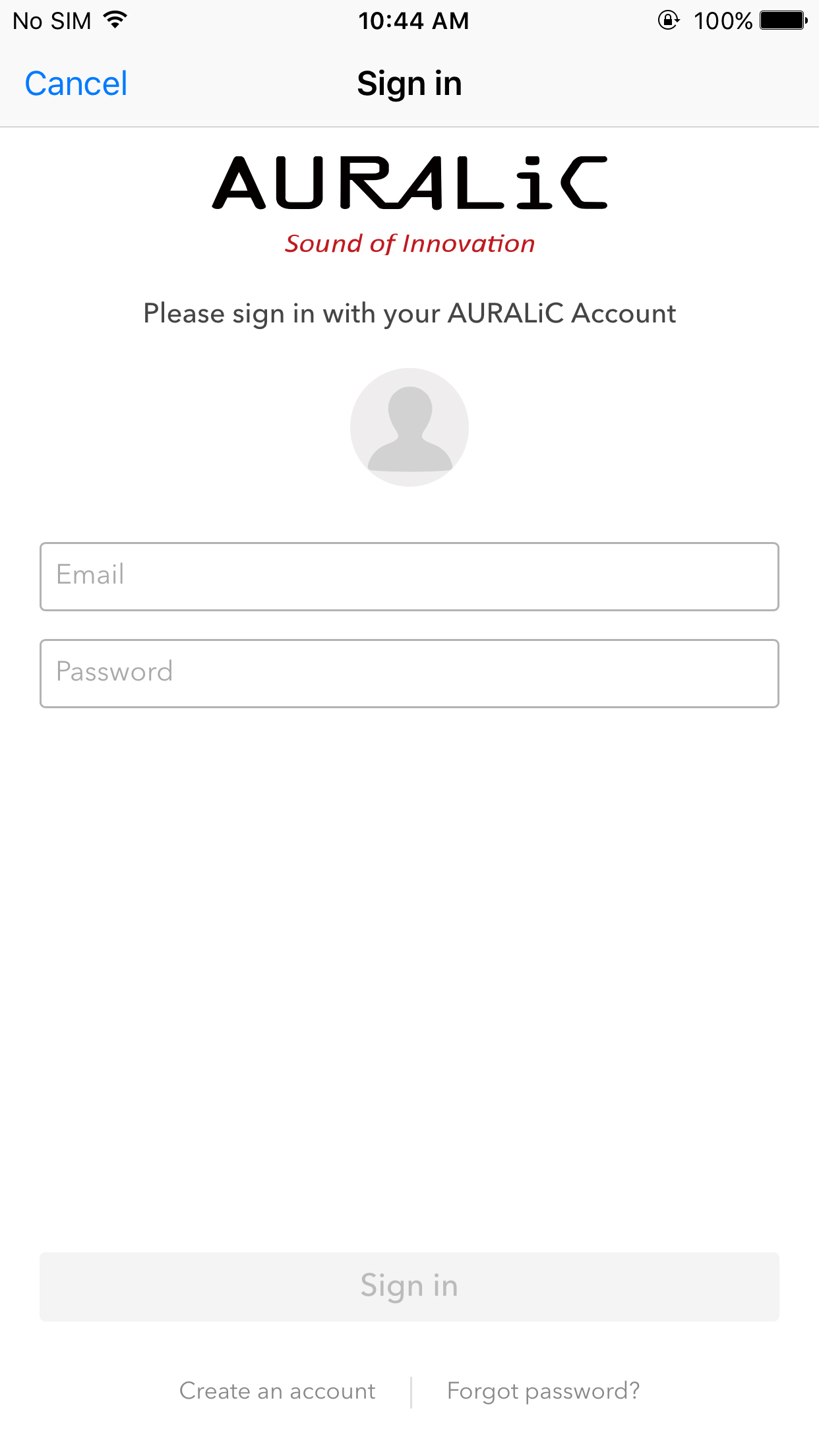Tap the Sign in button

pos(409,1287)
